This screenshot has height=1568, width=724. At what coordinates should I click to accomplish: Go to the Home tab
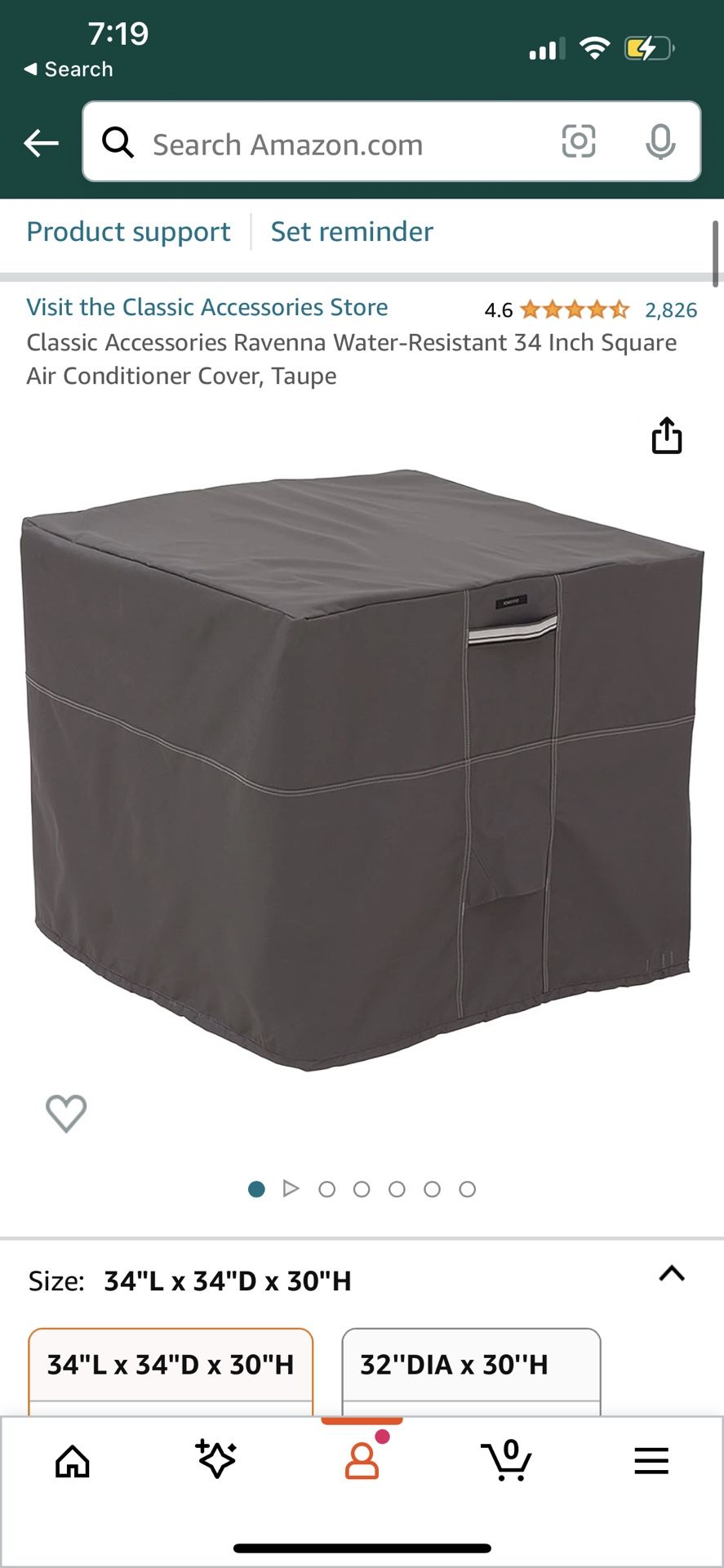[72, 1461]
